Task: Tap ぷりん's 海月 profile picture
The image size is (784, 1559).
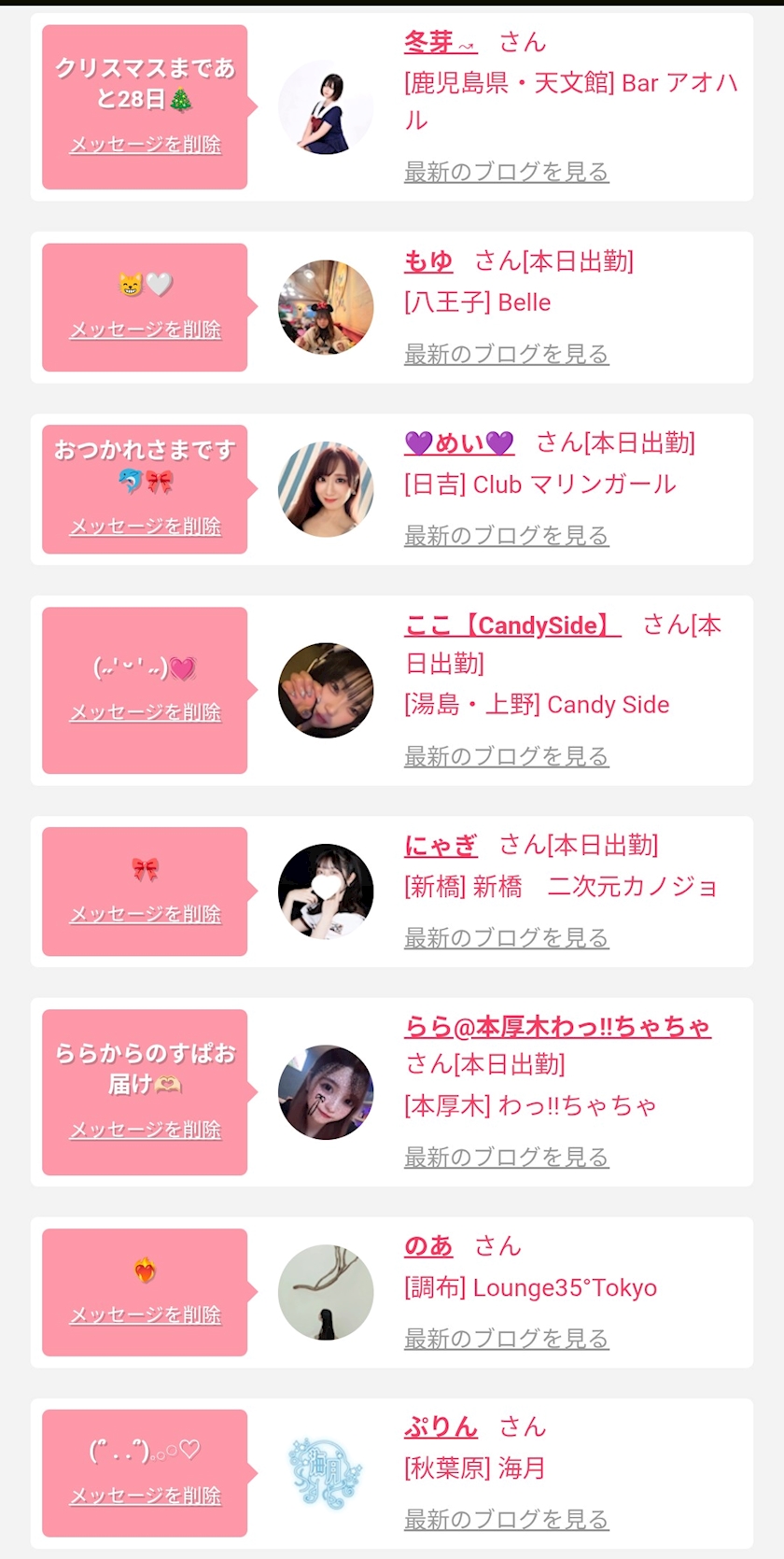Action: (326, 1473)
